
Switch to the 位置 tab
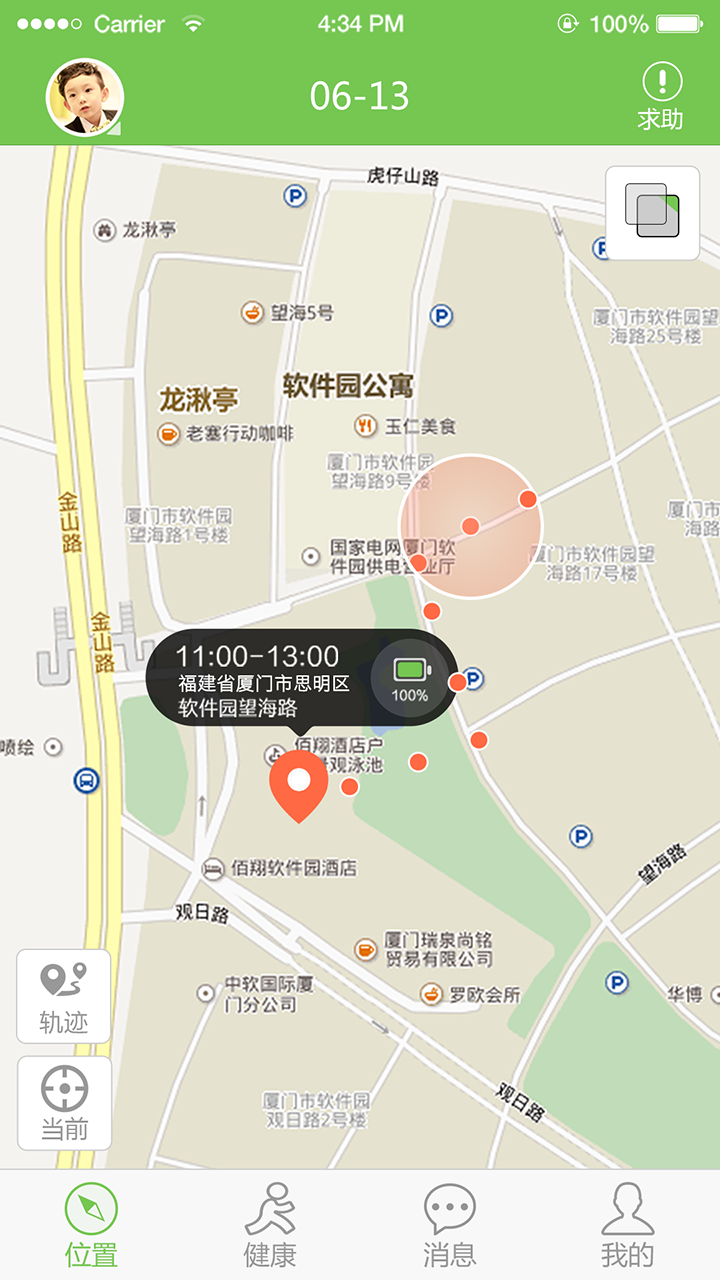click(x=91, y=1225)
